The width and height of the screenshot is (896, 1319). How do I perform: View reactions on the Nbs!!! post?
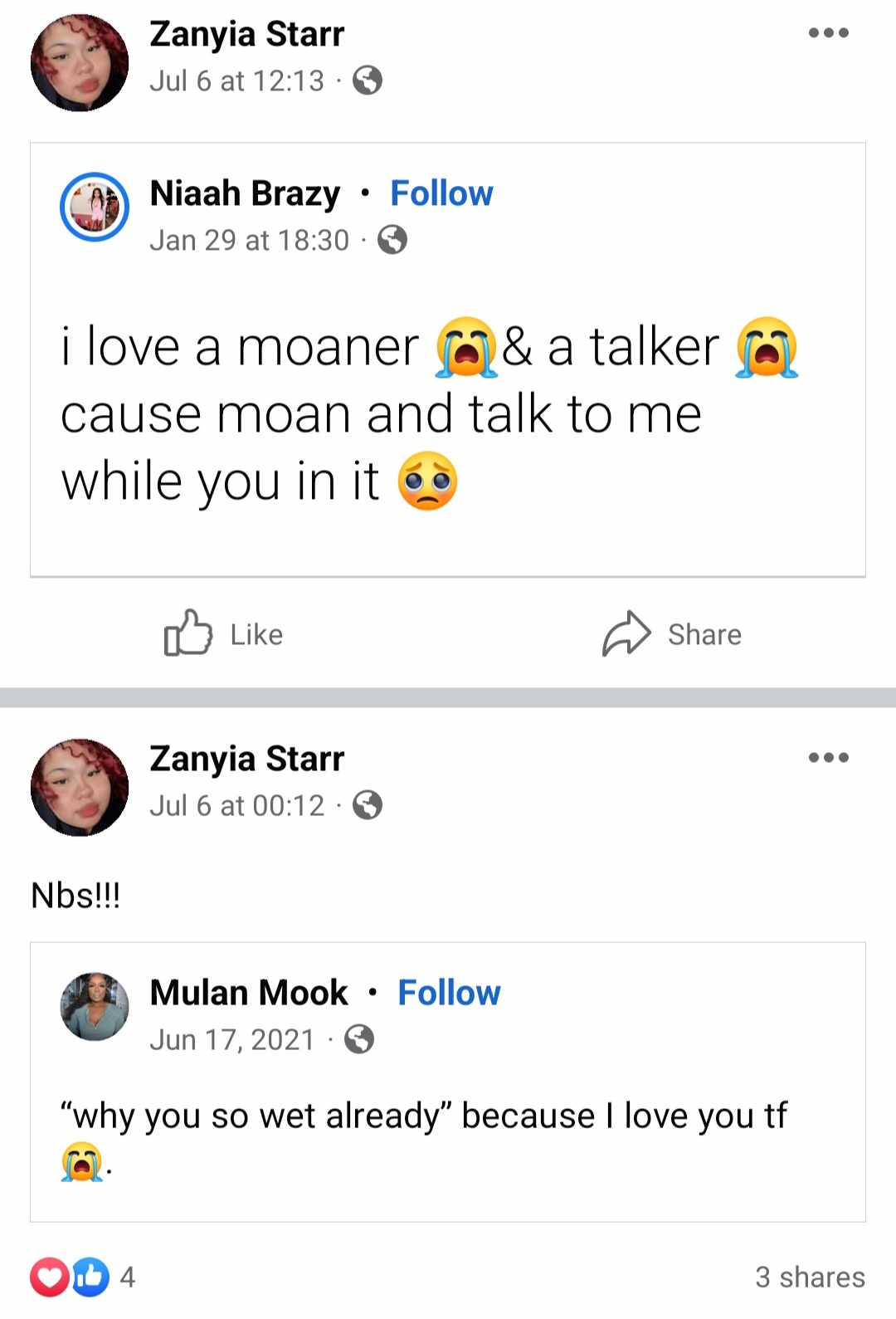click(81, 1277)
